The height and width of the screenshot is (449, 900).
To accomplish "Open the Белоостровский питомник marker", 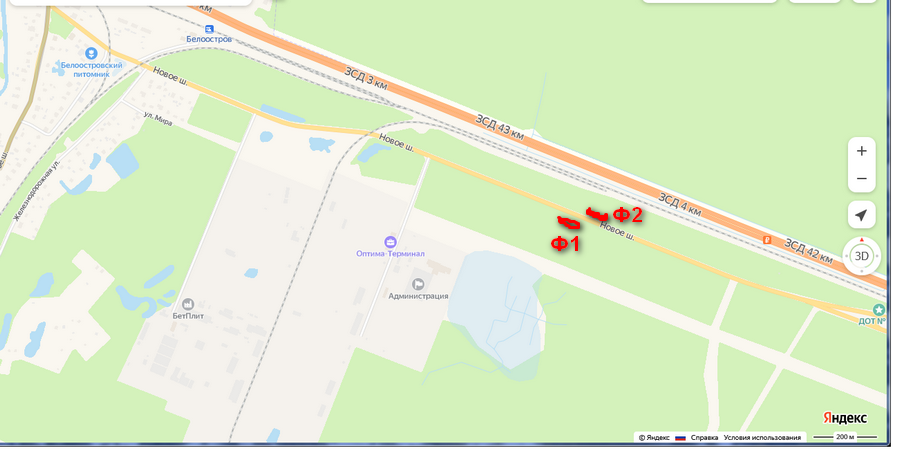I will tap(91, 53).
